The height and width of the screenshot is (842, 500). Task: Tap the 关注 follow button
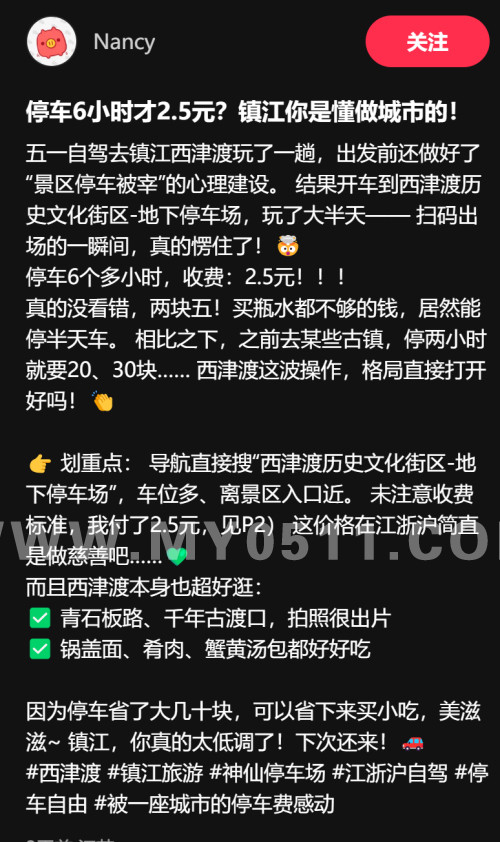(x=427, y=41)
